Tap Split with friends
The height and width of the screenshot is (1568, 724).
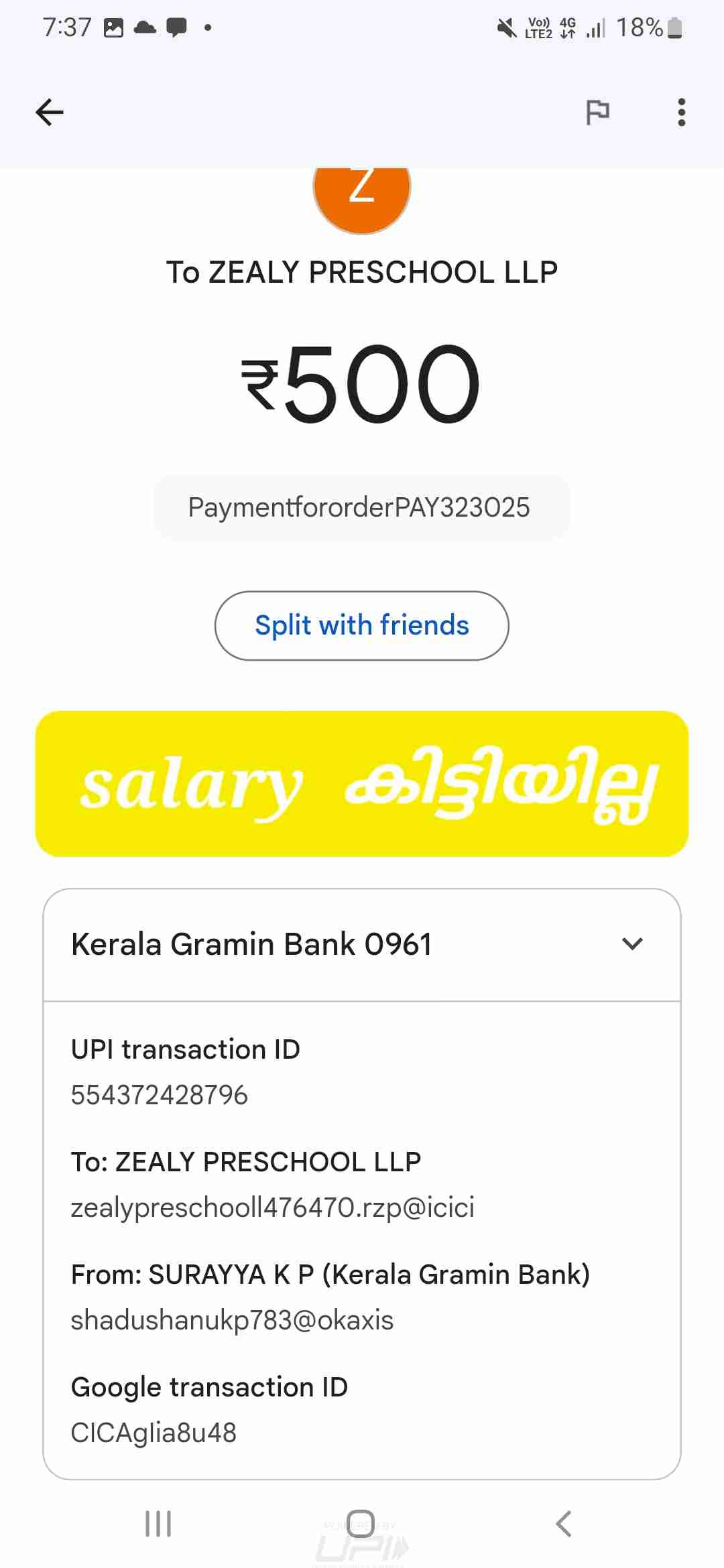click(361, 625)
